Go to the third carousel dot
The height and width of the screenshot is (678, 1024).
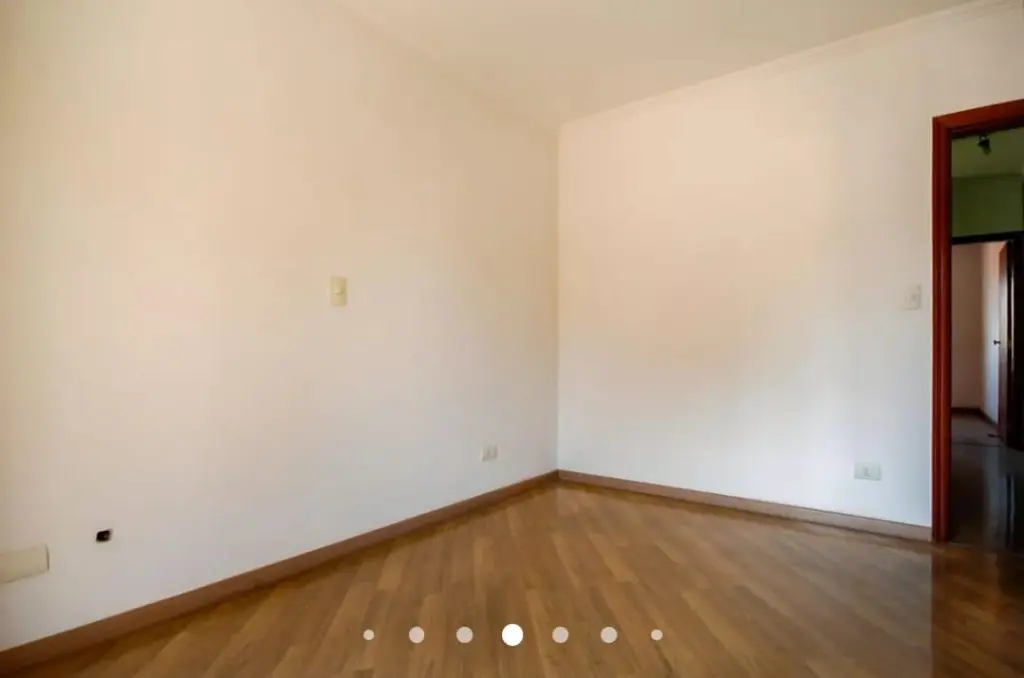[464, 635]
